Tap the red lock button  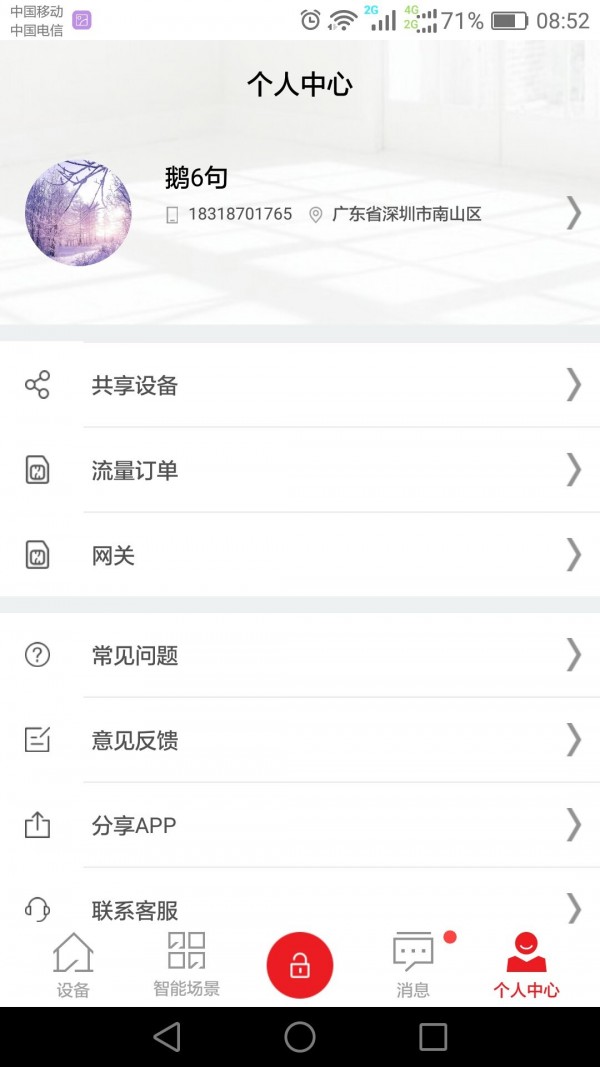[299, 965]
